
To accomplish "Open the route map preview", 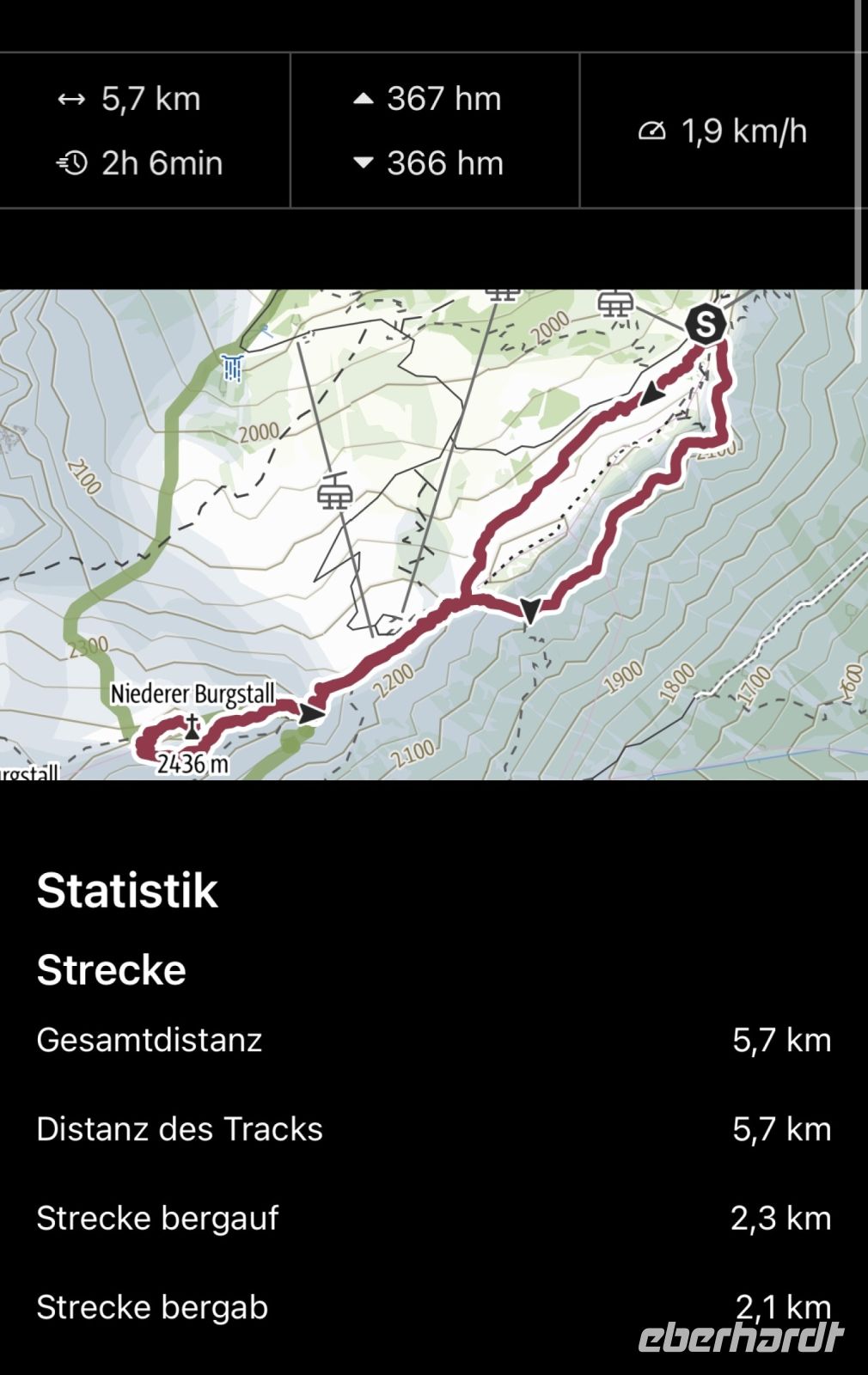I will [x=433, y=535].
